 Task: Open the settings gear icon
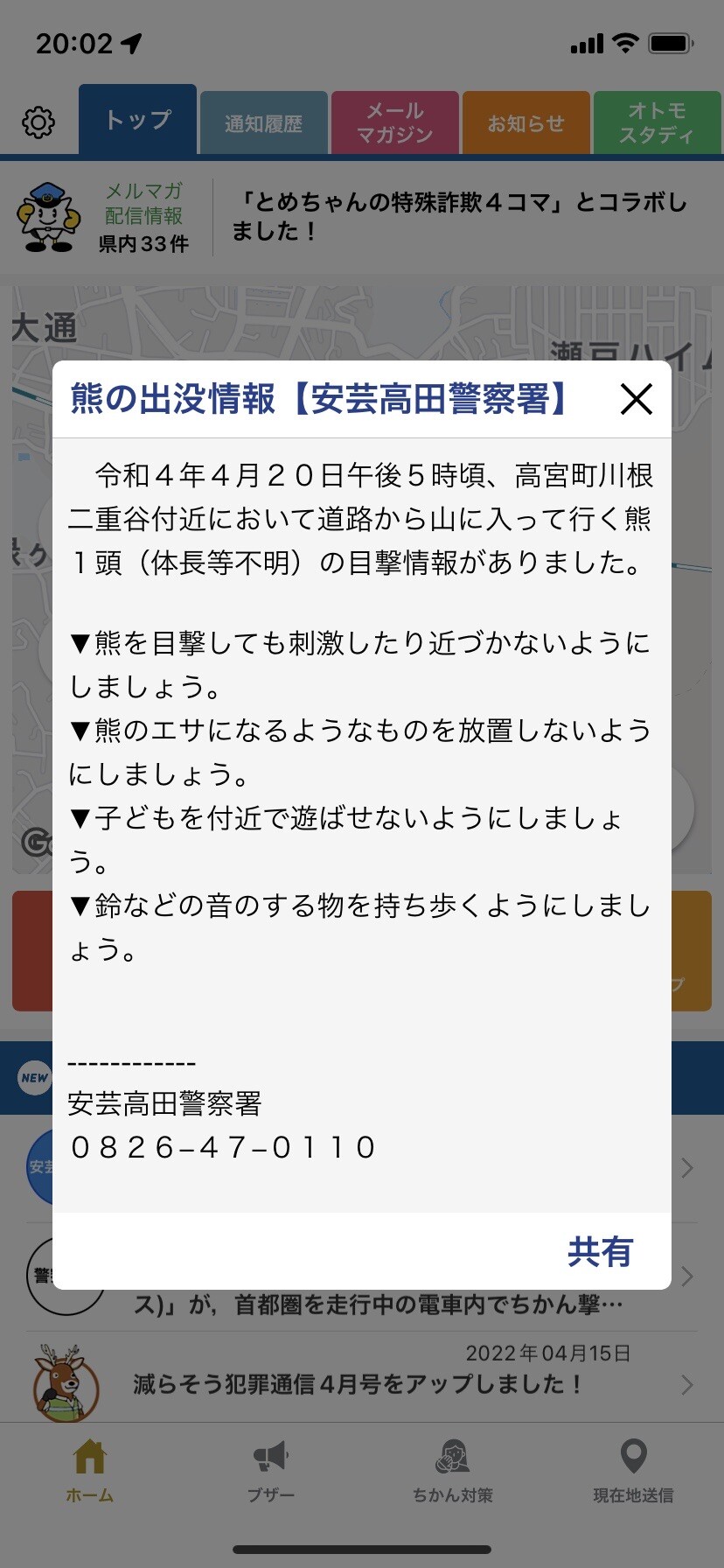pyautogui.click(x=38, y=122)
